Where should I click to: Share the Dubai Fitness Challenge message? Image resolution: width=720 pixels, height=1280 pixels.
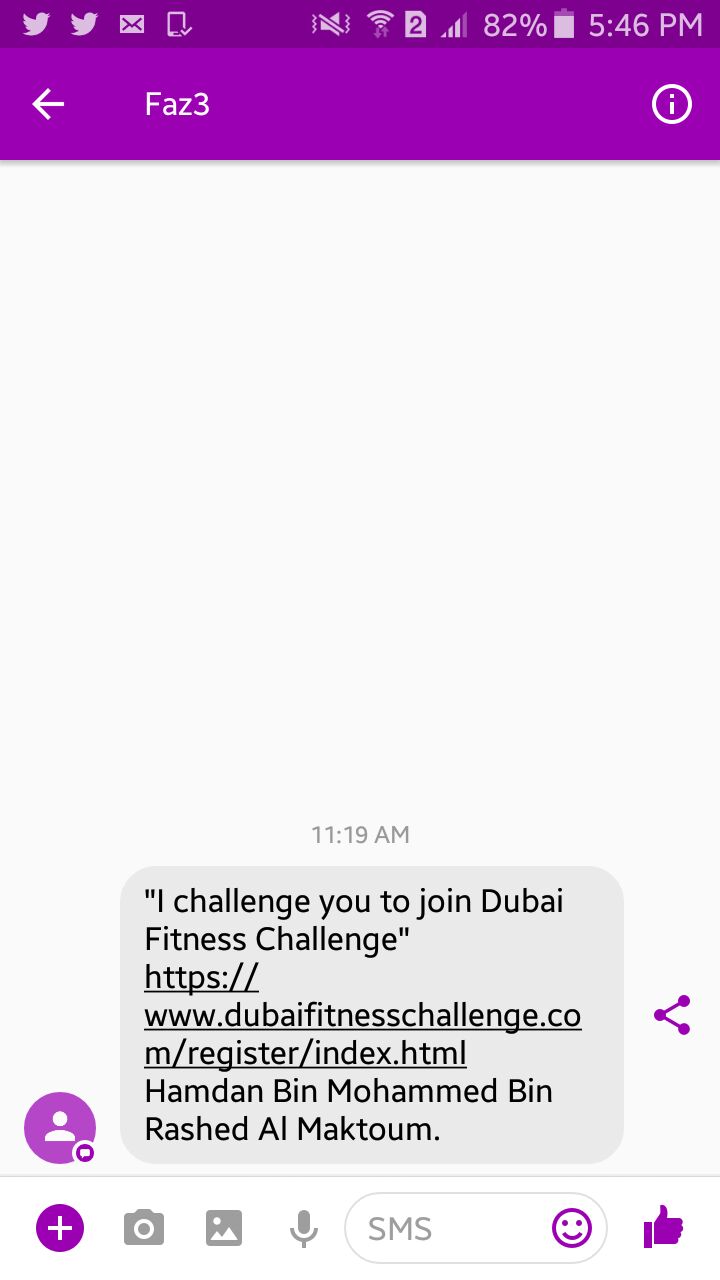[x=672, y=1015]
